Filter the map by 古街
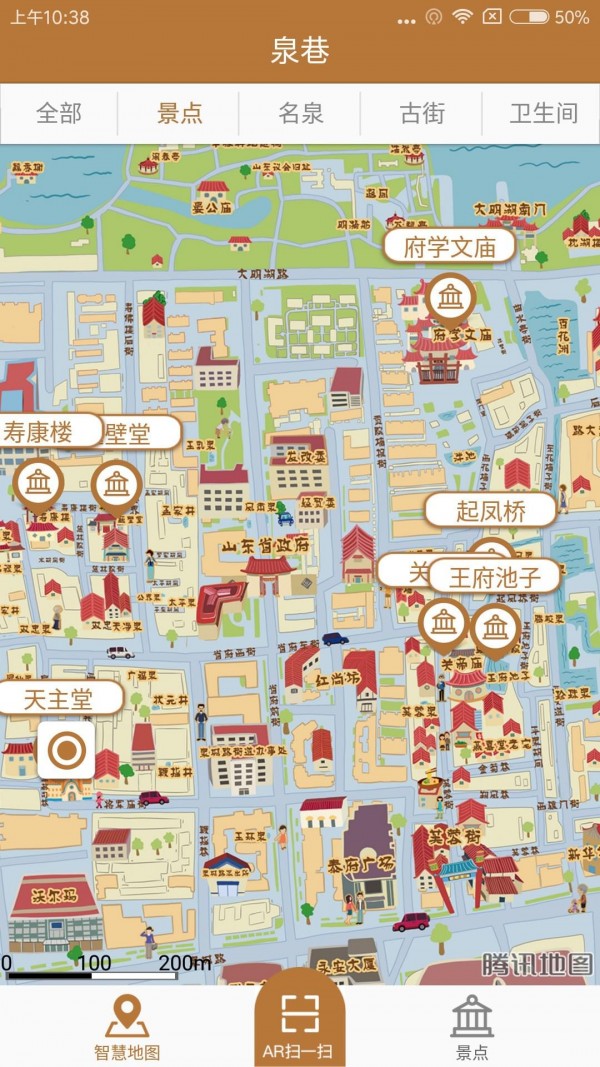 click(x=422, y=113)
